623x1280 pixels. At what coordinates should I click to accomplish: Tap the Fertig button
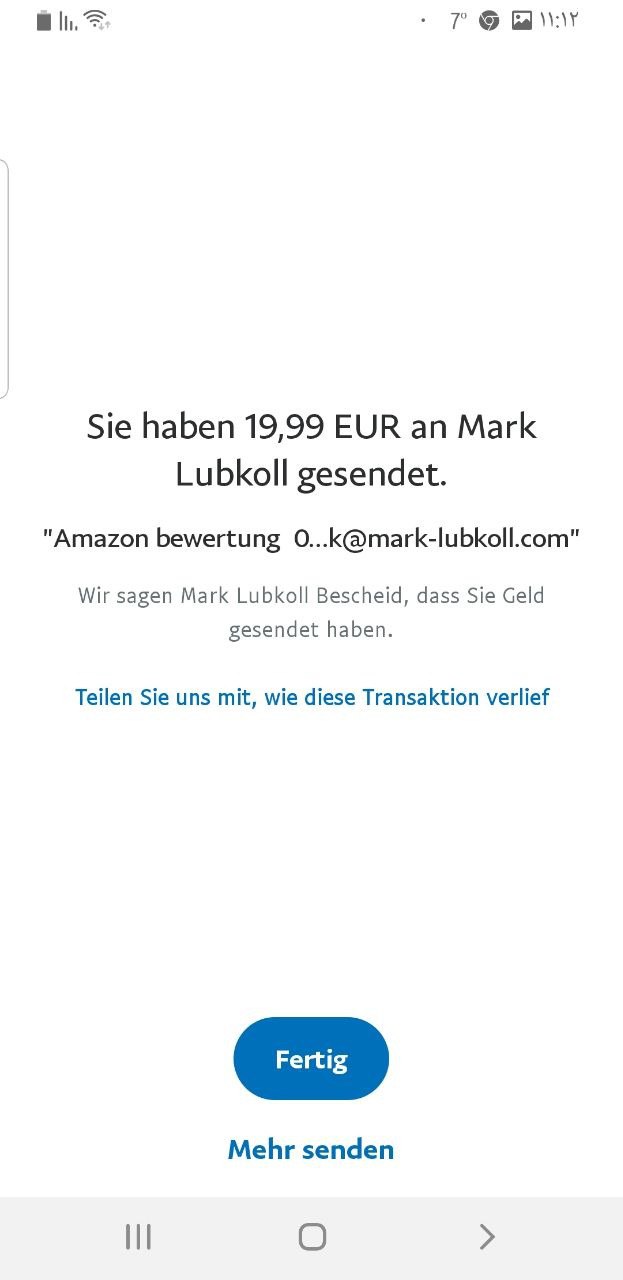(x=311, y=1059)
